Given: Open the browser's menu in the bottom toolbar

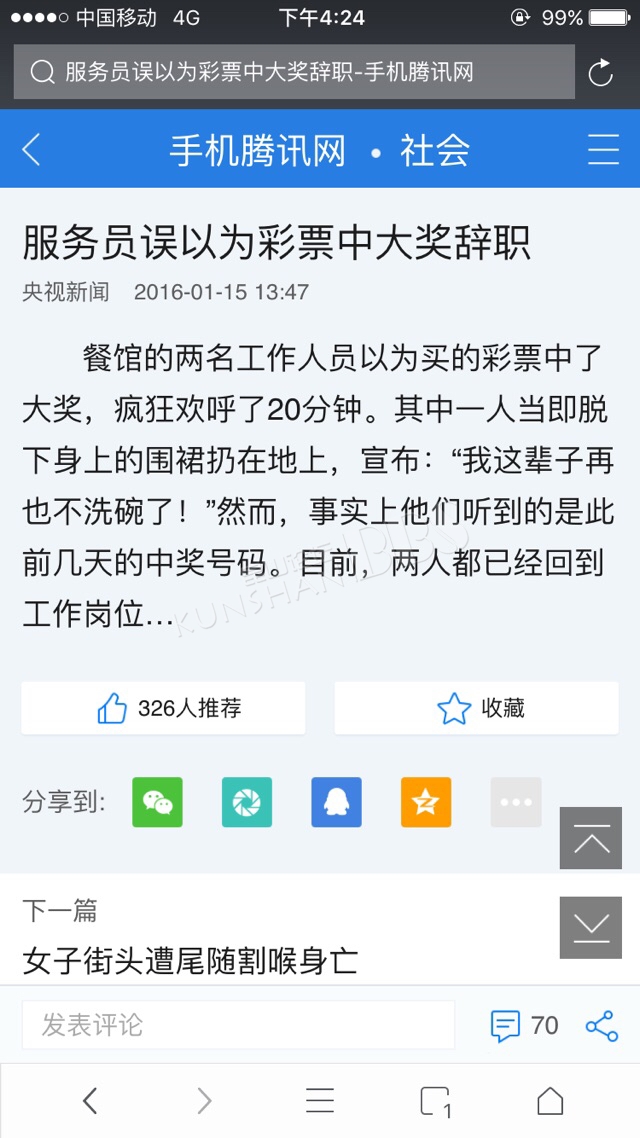Looking at the screenshot, I should tap(320, 1101).
